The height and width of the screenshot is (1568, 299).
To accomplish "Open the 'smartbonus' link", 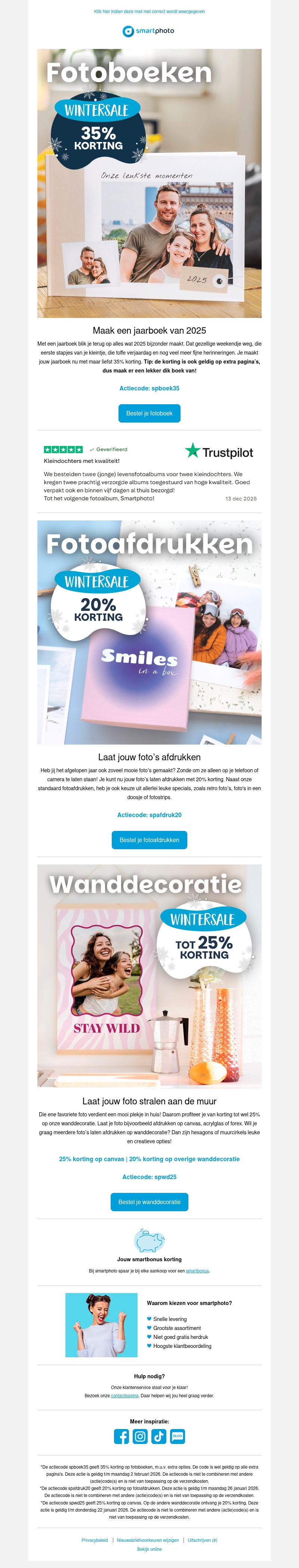I will [x=197, y=1270].
